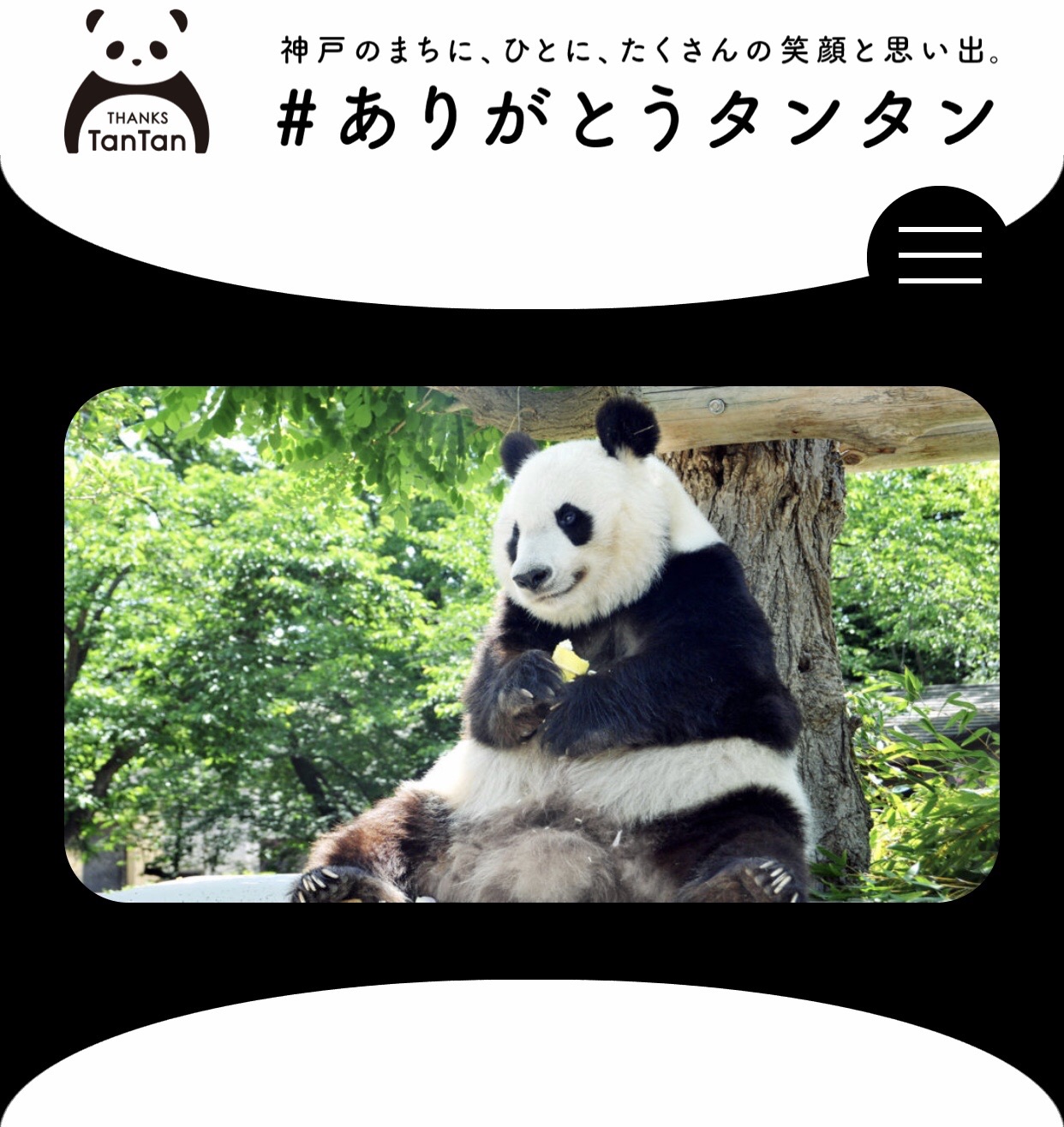The width and height of the screenshot is (1064, 1127).
Task: Open the hamburger menu
Action: click(x=939, y=255)
